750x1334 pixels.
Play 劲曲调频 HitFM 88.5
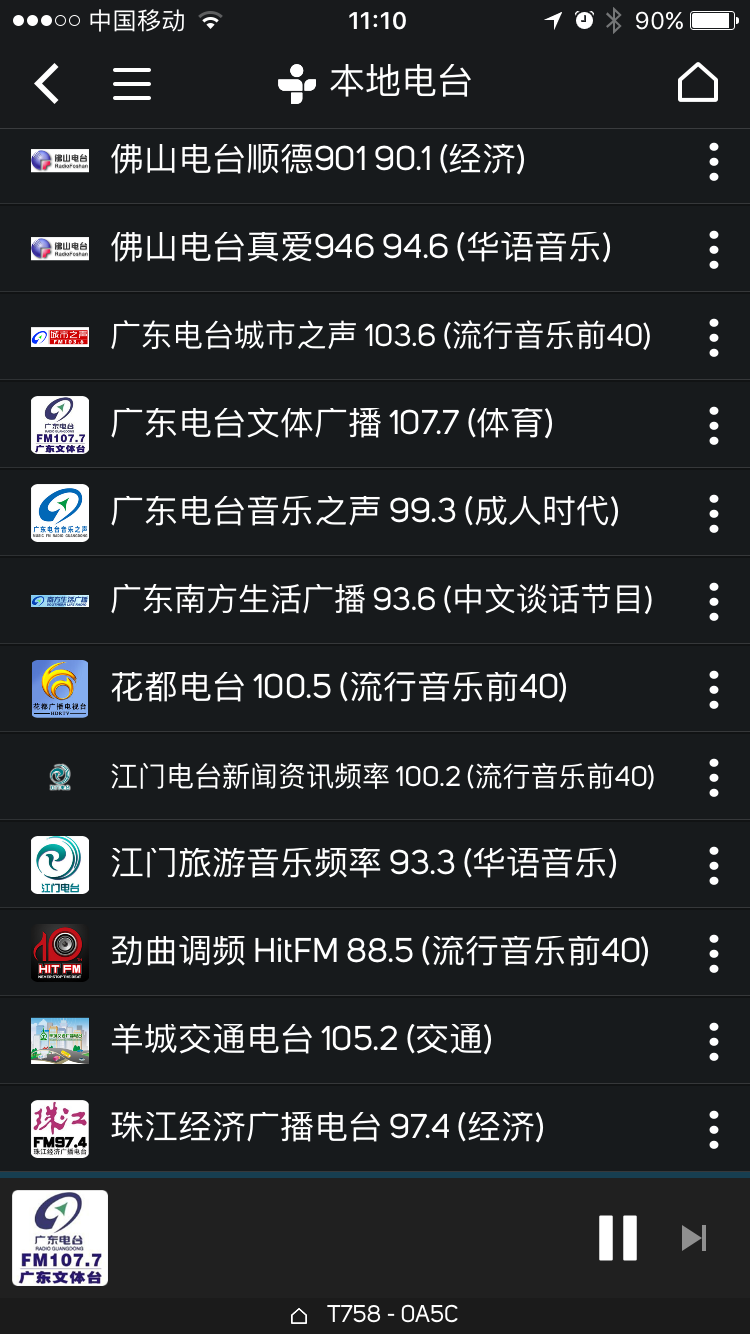(380, 952)
